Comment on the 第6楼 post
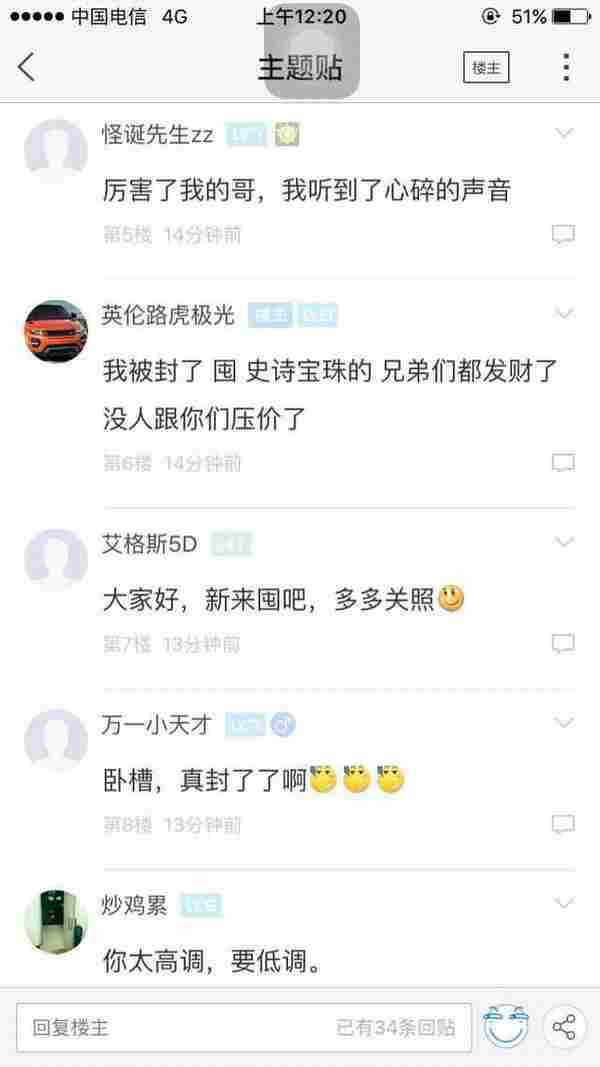The image size is (600, 1067). click(x=564, y=463)
